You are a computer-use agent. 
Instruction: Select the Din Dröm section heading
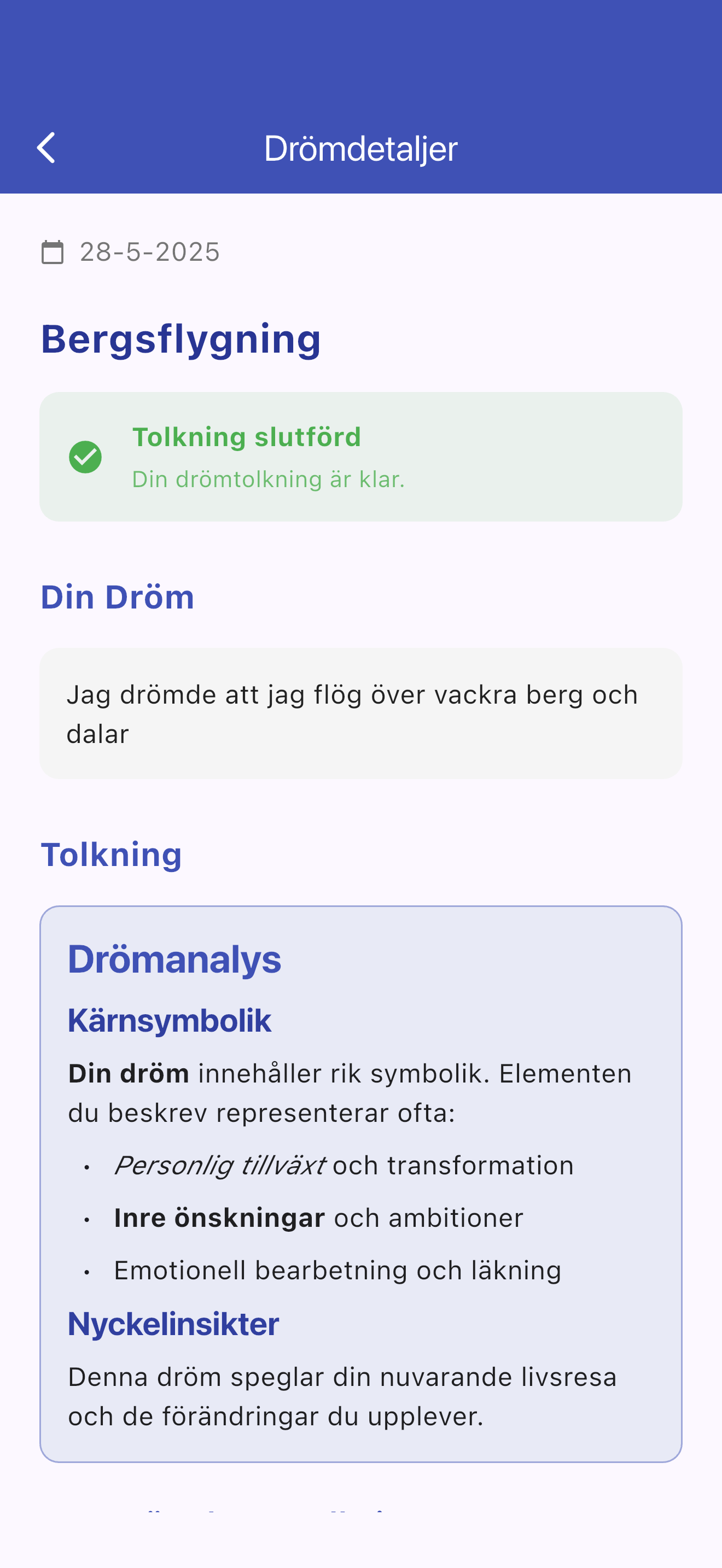[117, 596]
